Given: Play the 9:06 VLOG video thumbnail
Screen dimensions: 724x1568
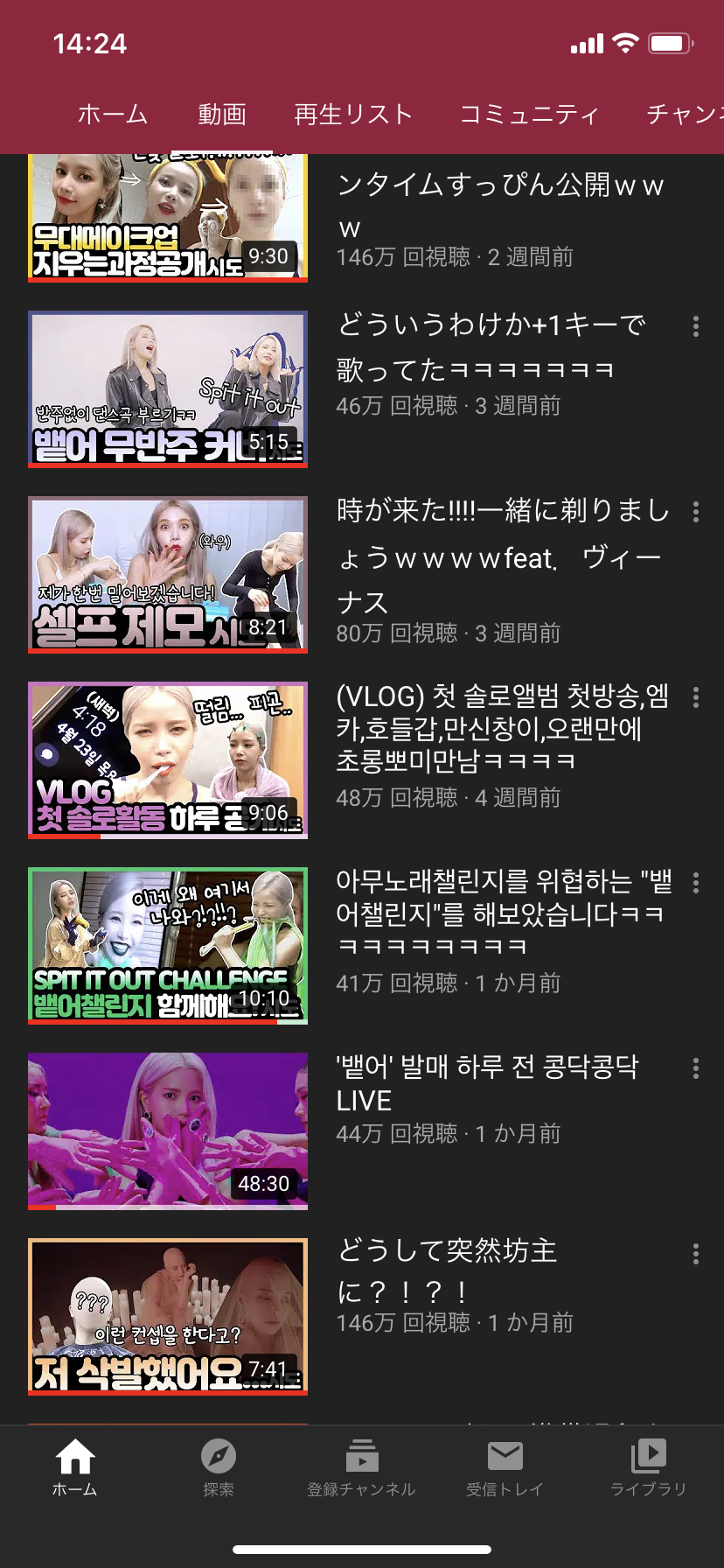Looking at the screenshot, I should point(168,759).
